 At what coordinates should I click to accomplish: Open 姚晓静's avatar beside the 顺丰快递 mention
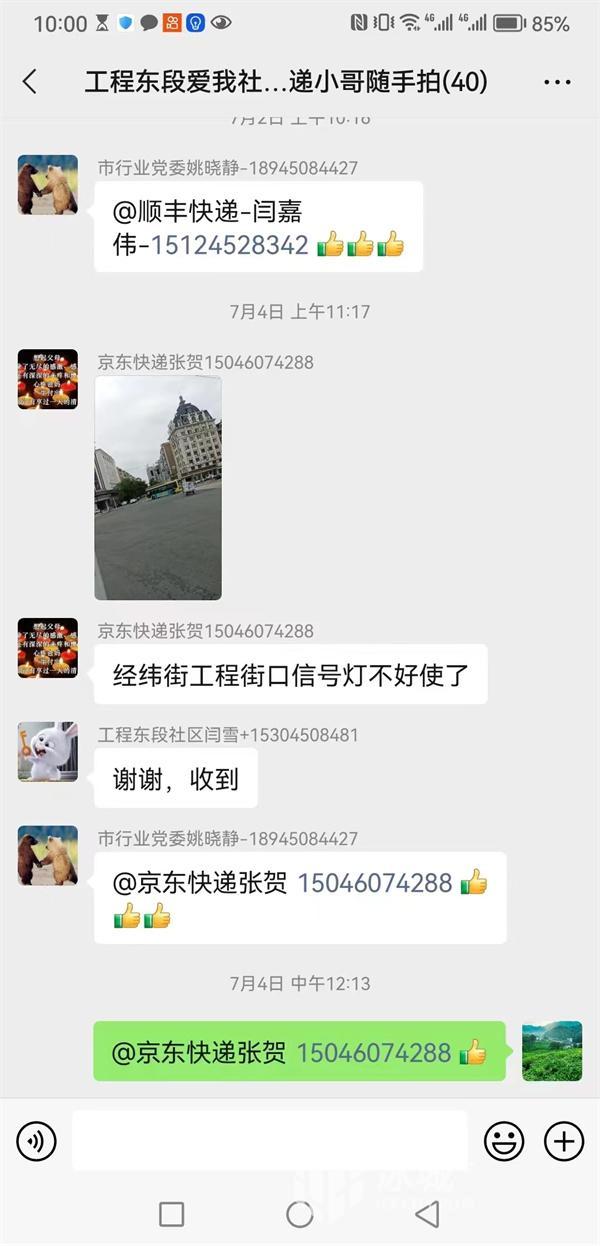coord(47,185)
